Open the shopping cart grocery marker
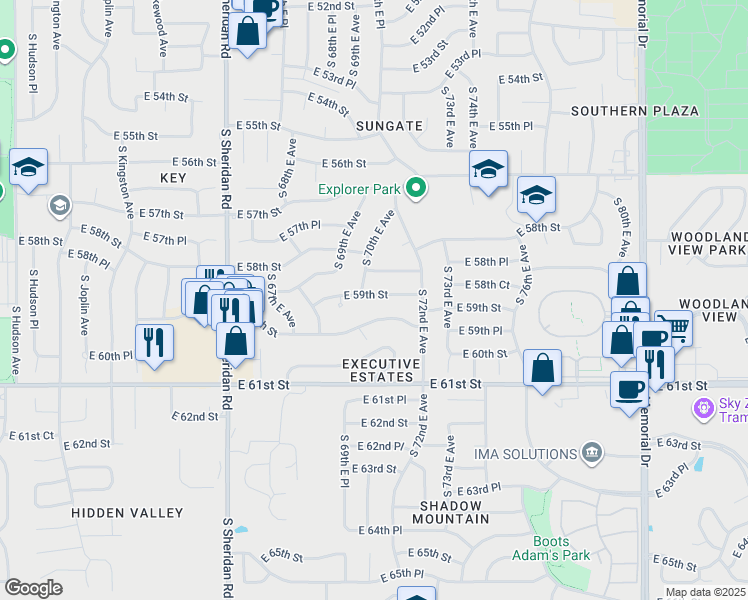Viewport: 748px width, 600px height. [x=676, y=328]
